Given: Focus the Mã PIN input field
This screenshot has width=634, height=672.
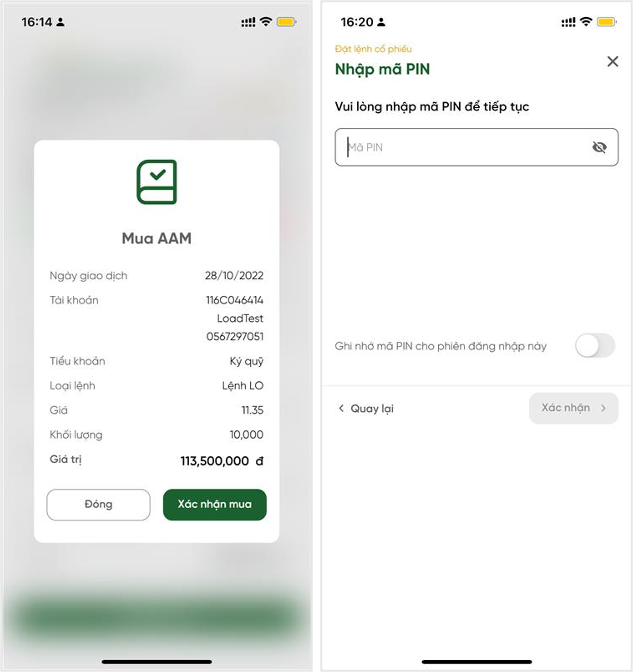Looking at the screenshot, I should click(x=460, y=148).
